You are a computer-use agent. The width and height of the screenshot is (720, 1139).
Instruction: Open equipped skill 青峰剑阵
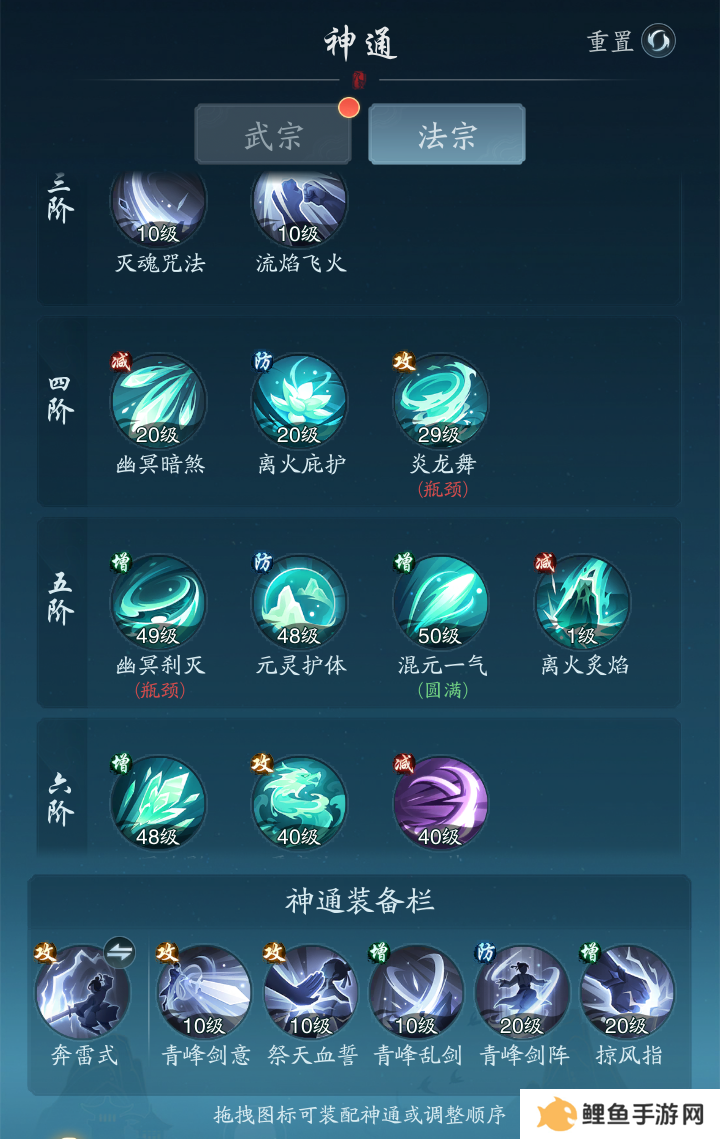pos(522,993)
